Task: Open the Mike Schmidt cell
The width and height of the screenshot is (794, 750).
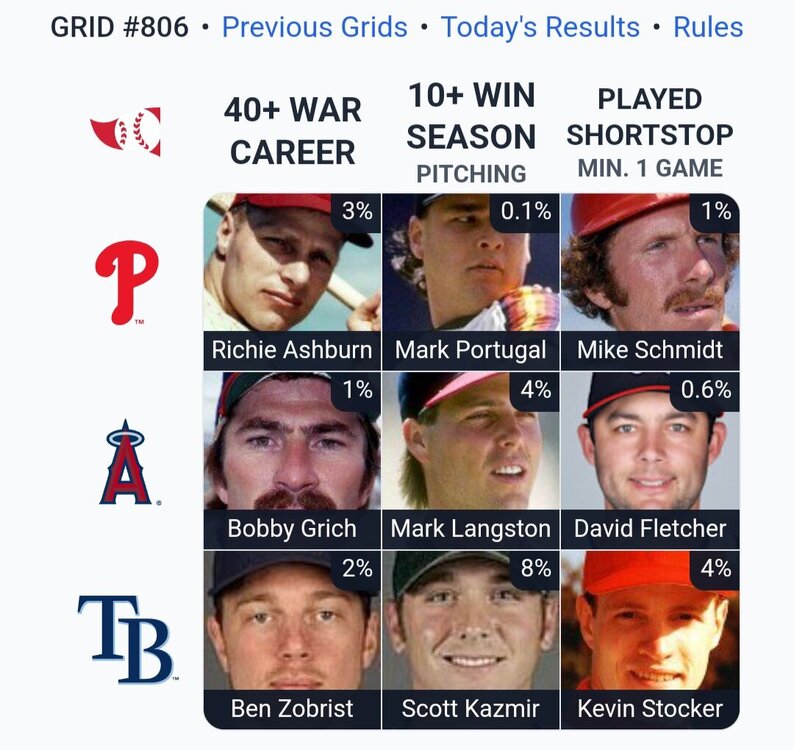Action: click(650, 281)
